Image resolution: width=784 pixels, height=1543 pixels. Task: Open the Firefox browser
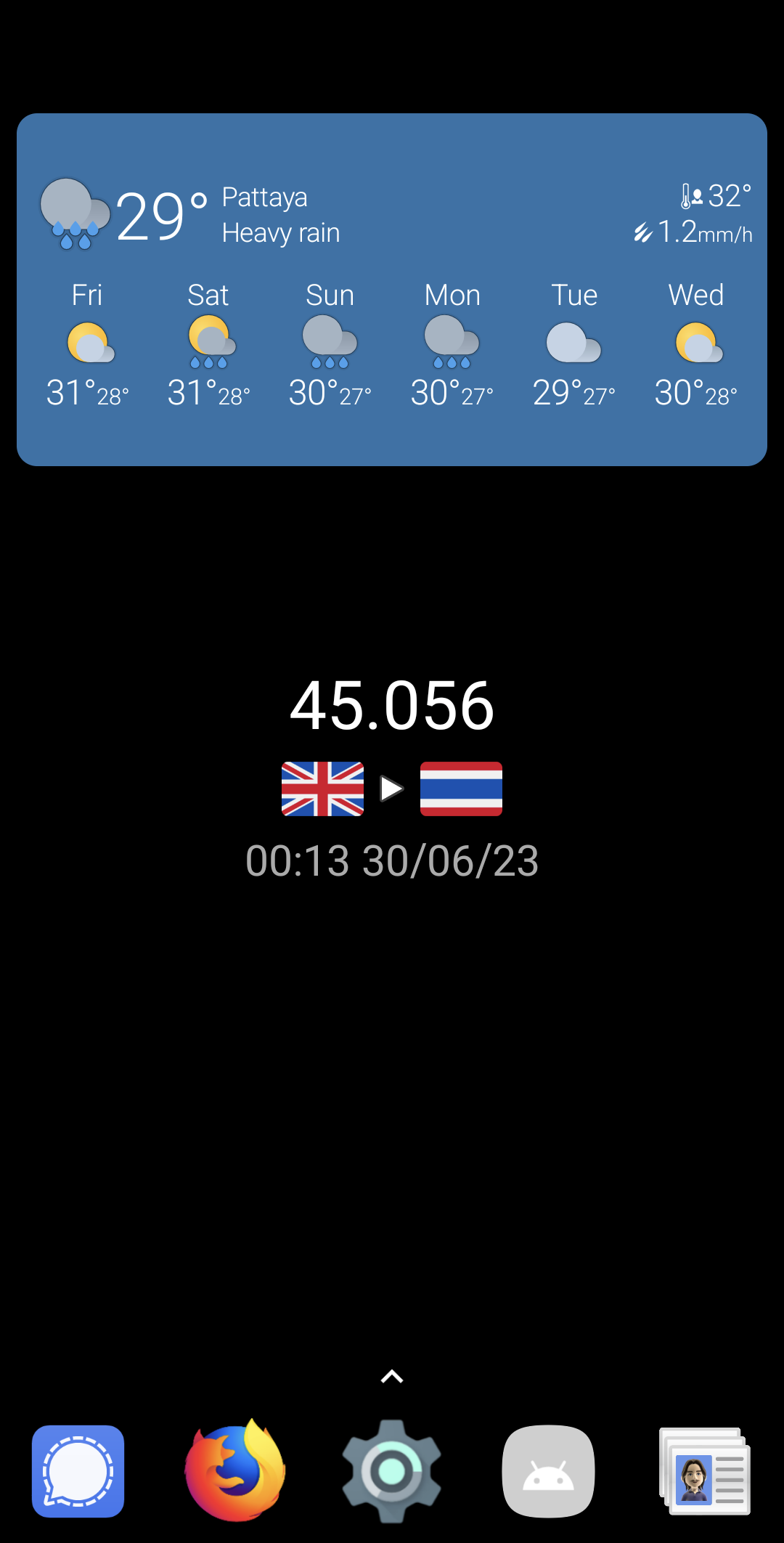(235, 1471)
